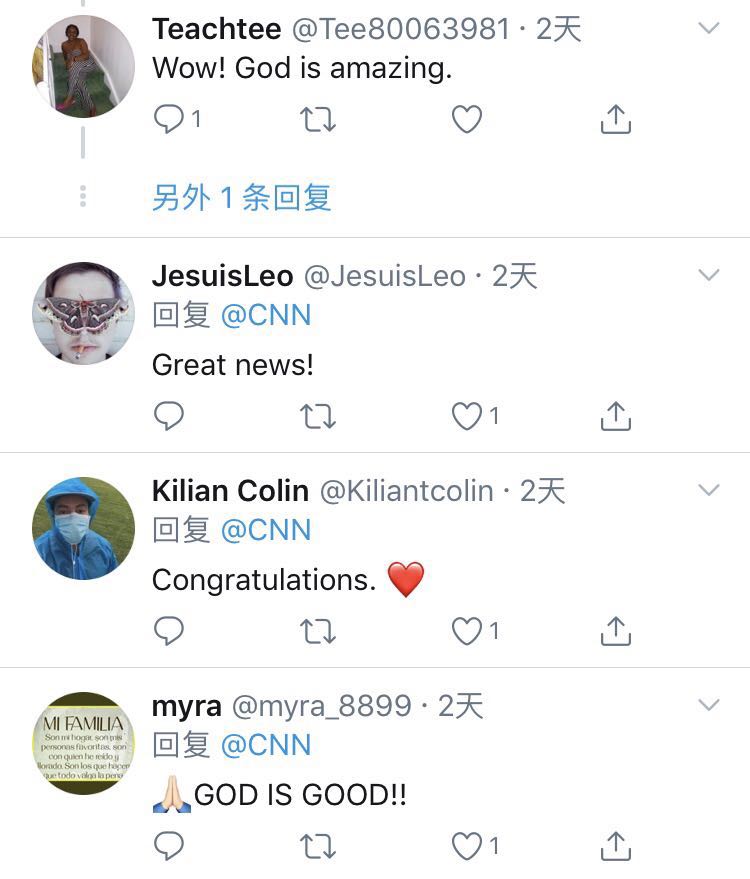Retweet JesuisLeo's reply

click(x=318, y=416)
